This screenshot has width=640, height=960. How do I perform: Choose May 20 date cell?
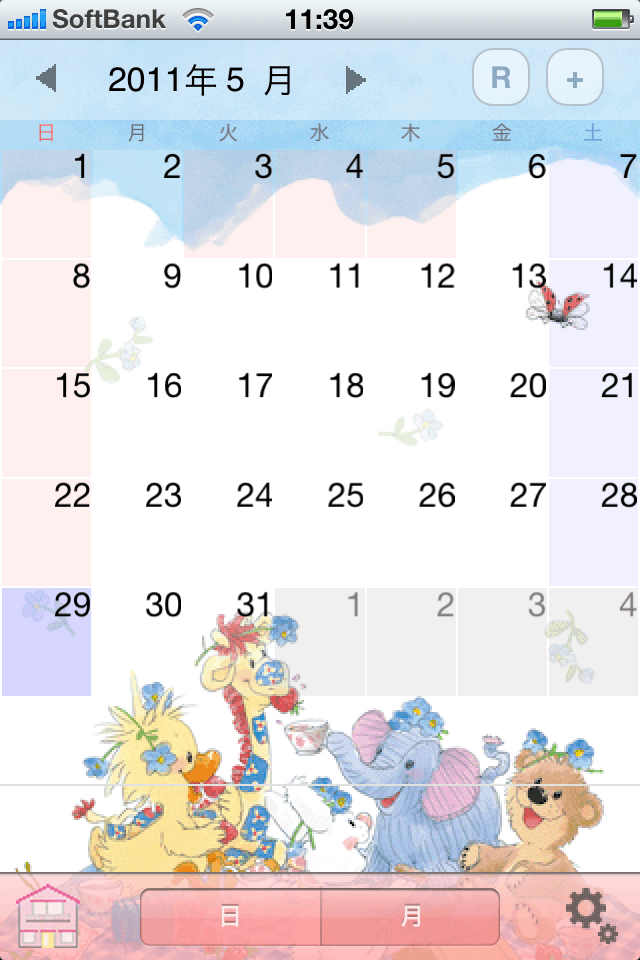[503, 423]
